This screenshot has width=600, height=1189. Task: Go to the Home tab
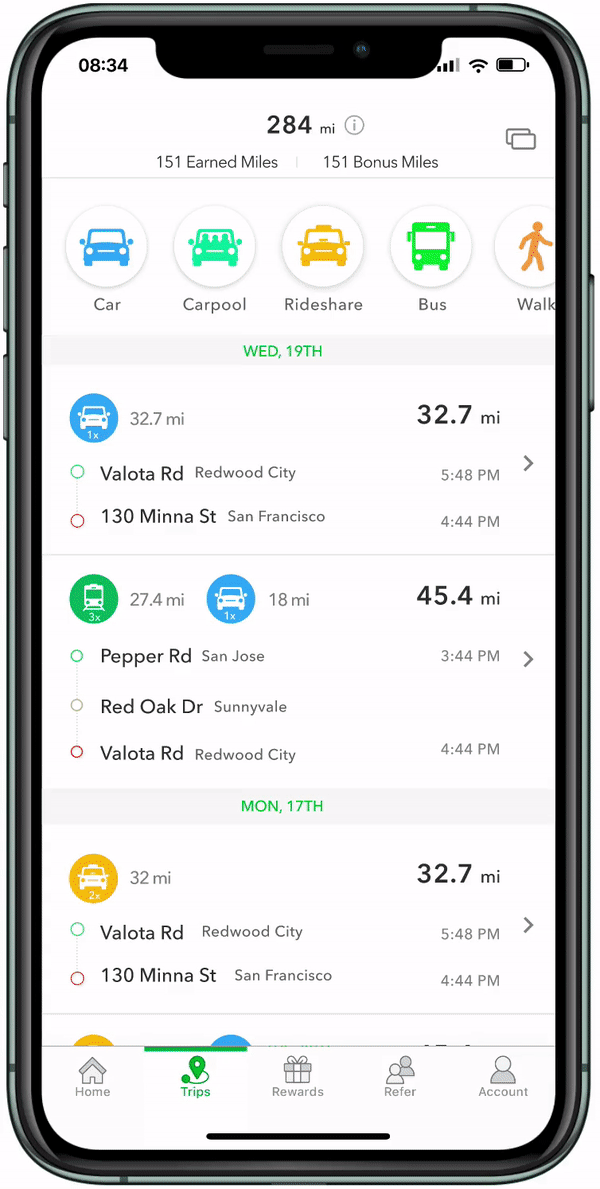pyautogui.click(x=92, y=1077)
